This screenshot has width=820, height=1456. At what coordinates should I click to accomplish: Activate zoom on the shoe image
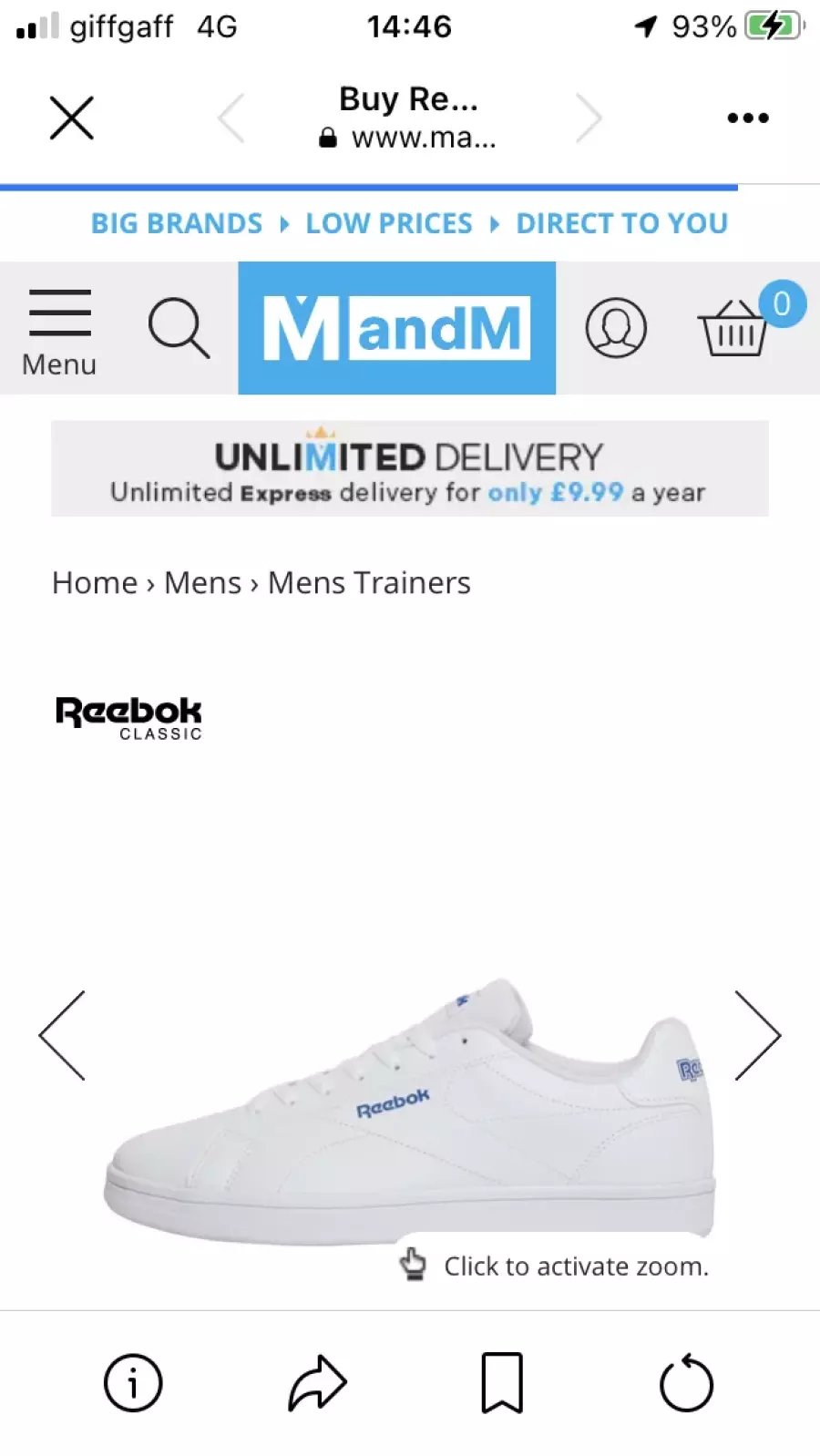click(x=554, y=1266)
